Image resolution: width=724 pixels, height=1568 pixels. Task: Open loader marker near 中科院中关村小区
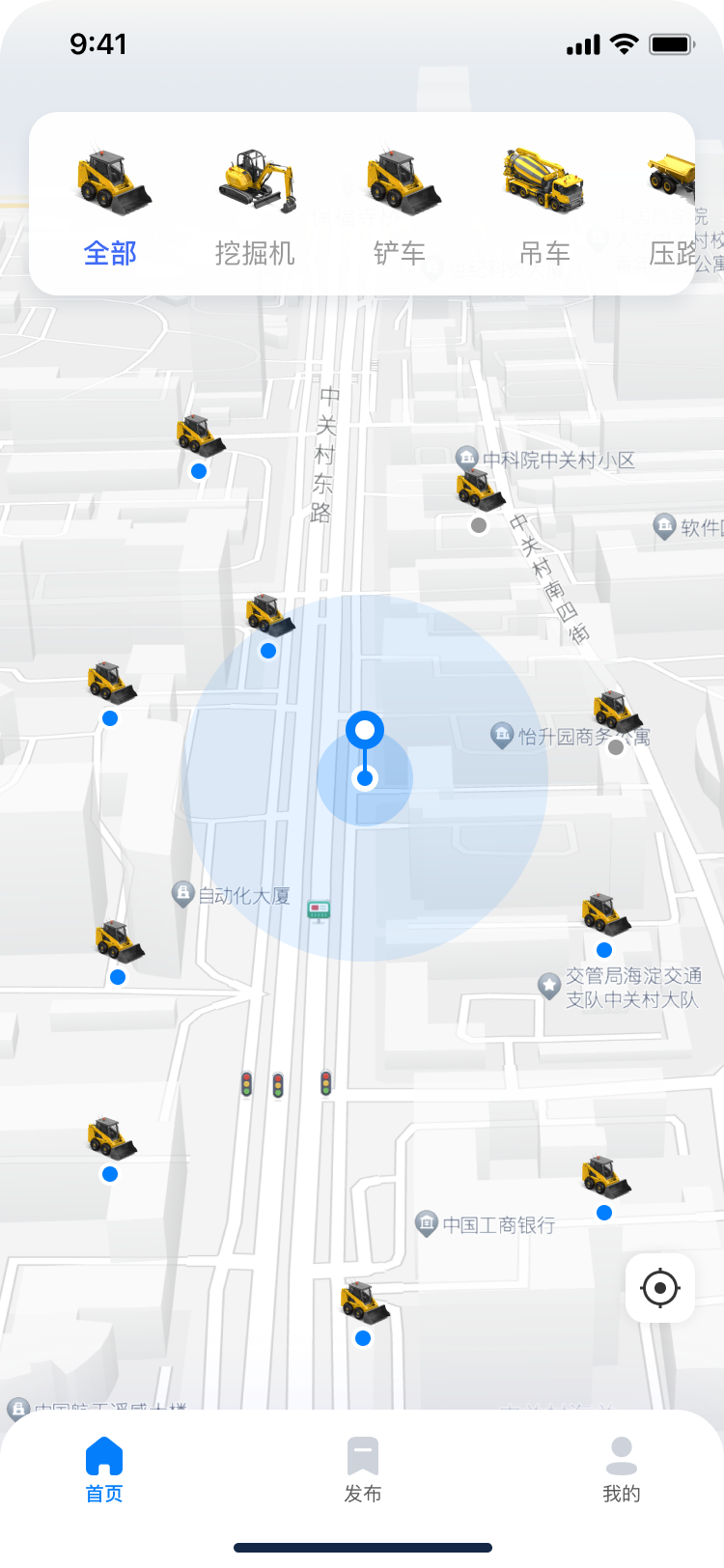pyautogui.click(x=480, y=490)
